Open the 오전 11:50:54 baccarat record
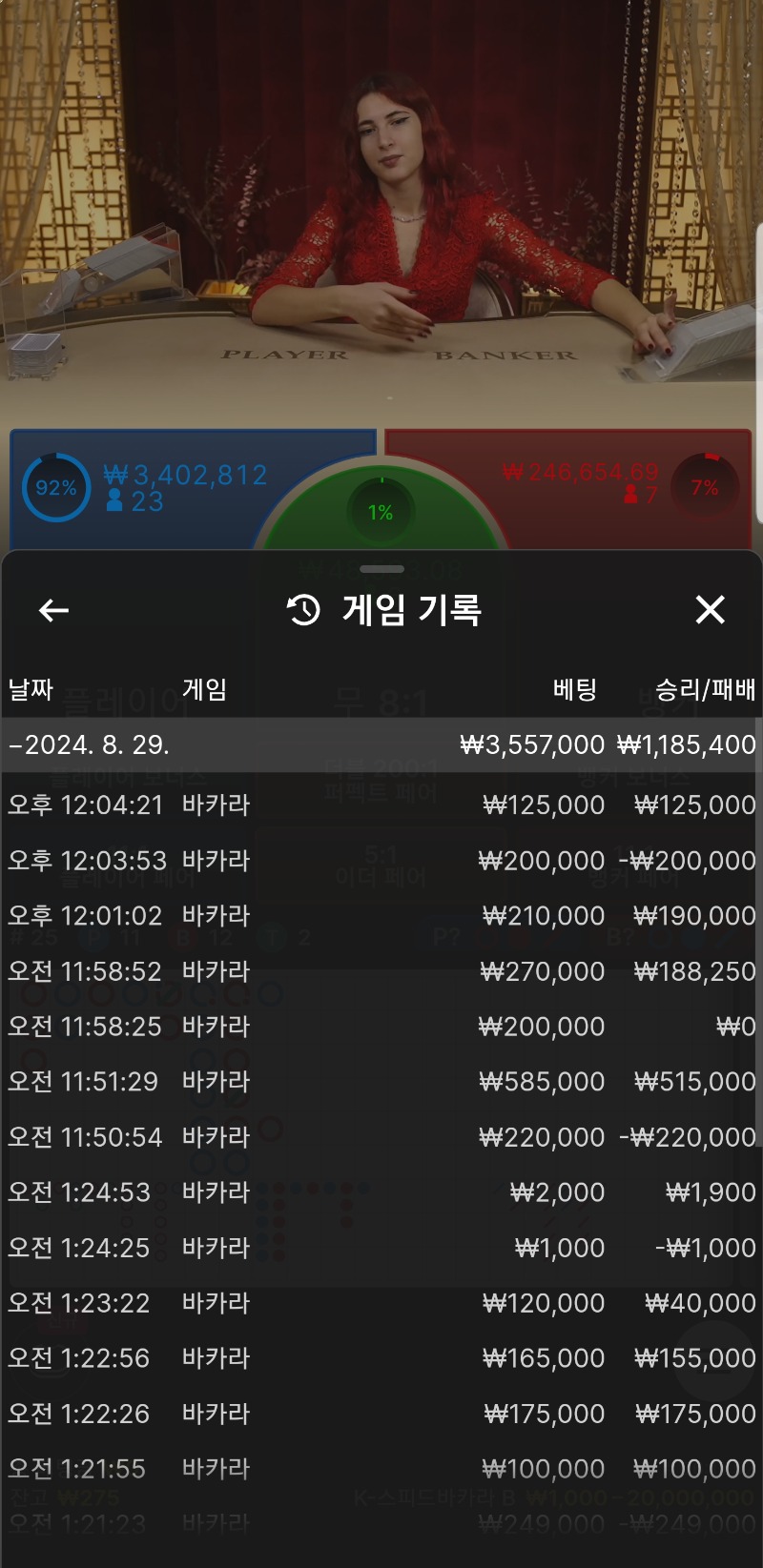Image resolution: width=763 pixels, height=1568 pixels. pyautogui.click(x=381, y=1137)
